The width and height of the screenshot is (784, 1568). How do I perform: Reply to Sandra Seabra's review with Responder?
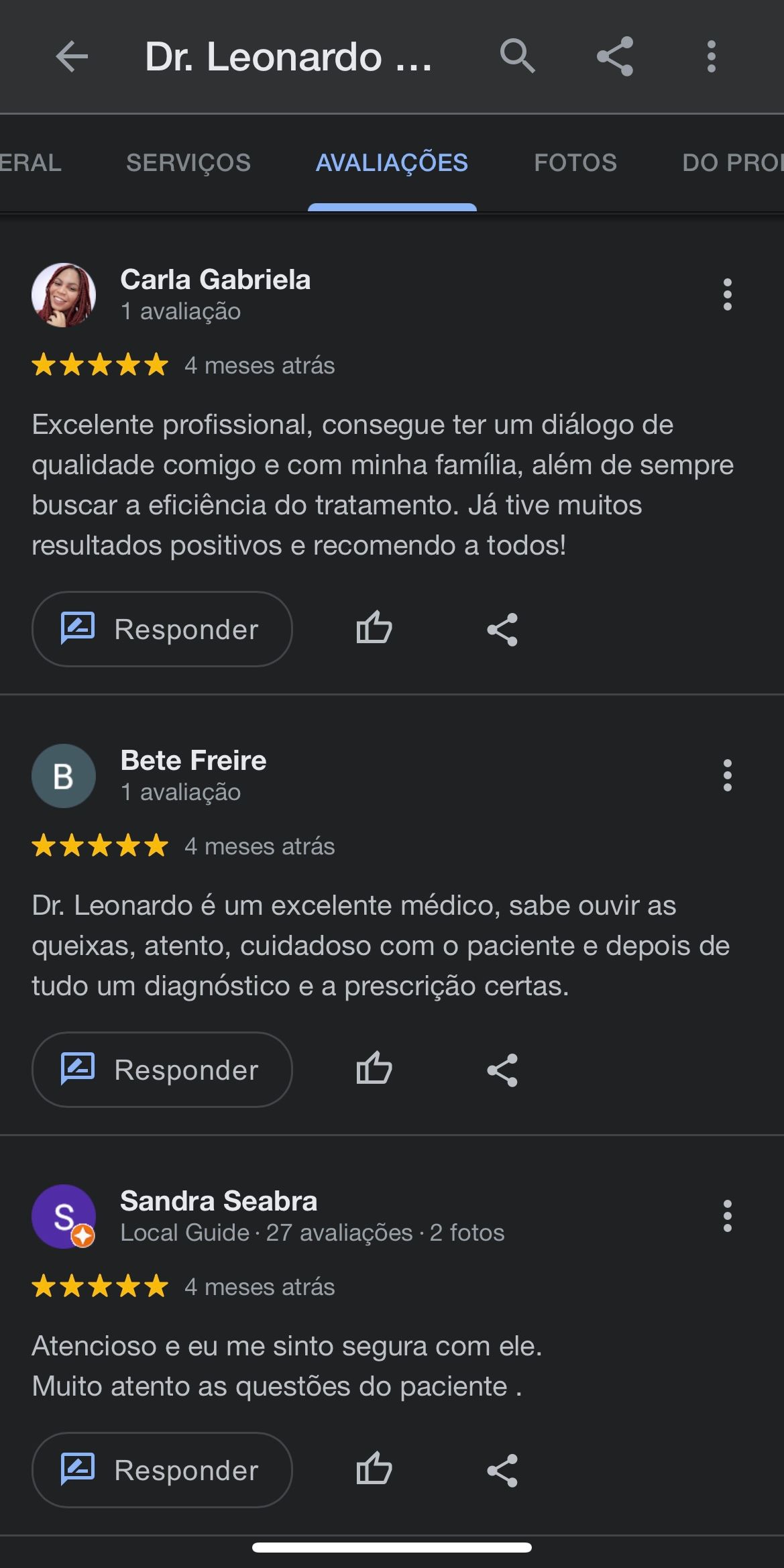click(162, 1469)
